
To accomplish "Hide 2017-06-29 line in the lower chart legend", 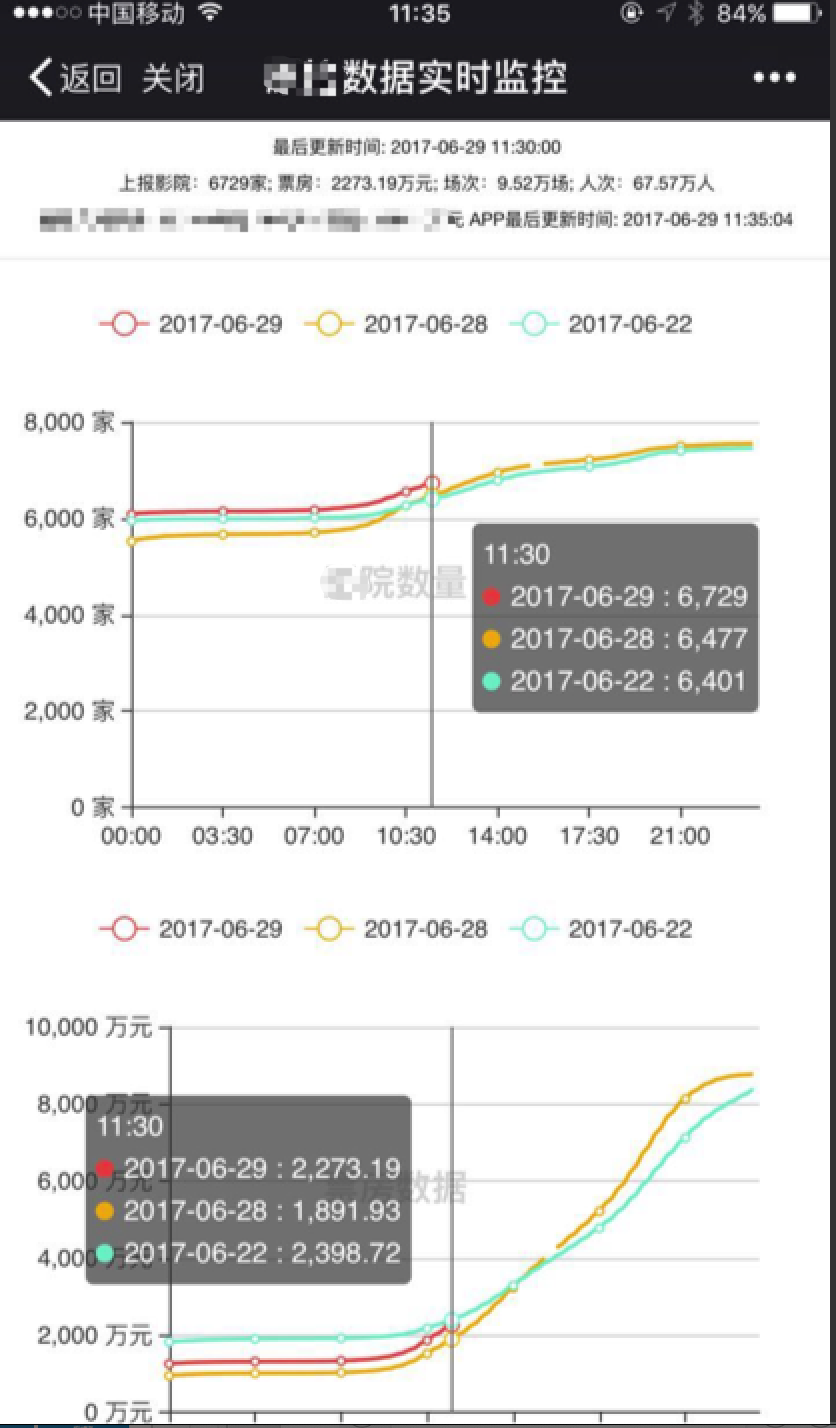I will click(191, 929).
